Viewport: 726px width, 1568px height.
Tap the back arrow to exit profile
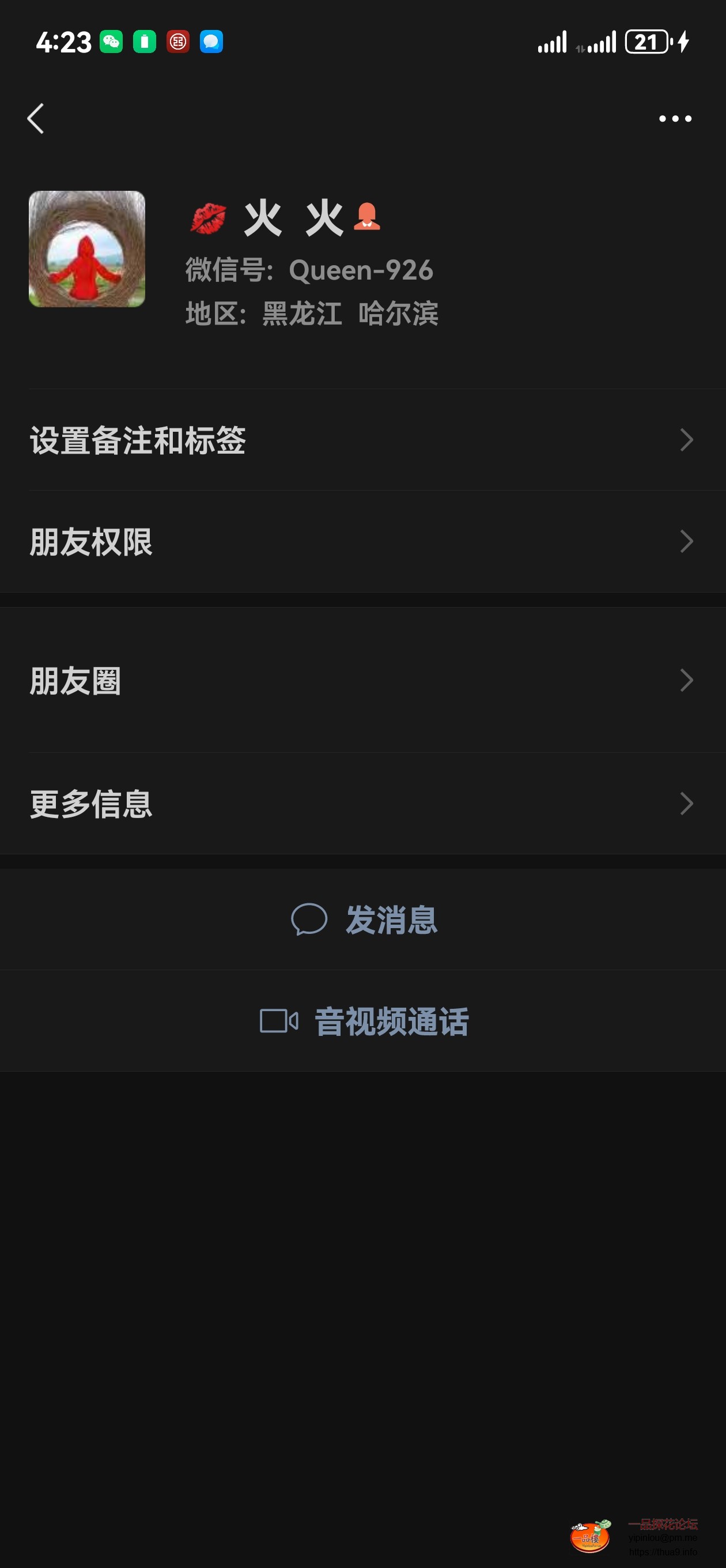(35, 119)
